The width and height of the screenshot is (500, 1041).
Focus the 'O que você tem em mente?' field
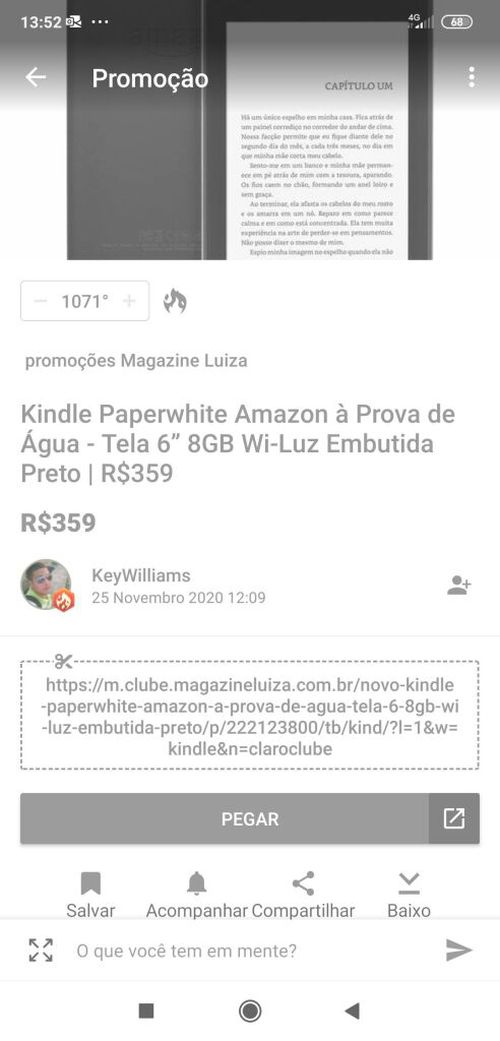pos(252,951)
